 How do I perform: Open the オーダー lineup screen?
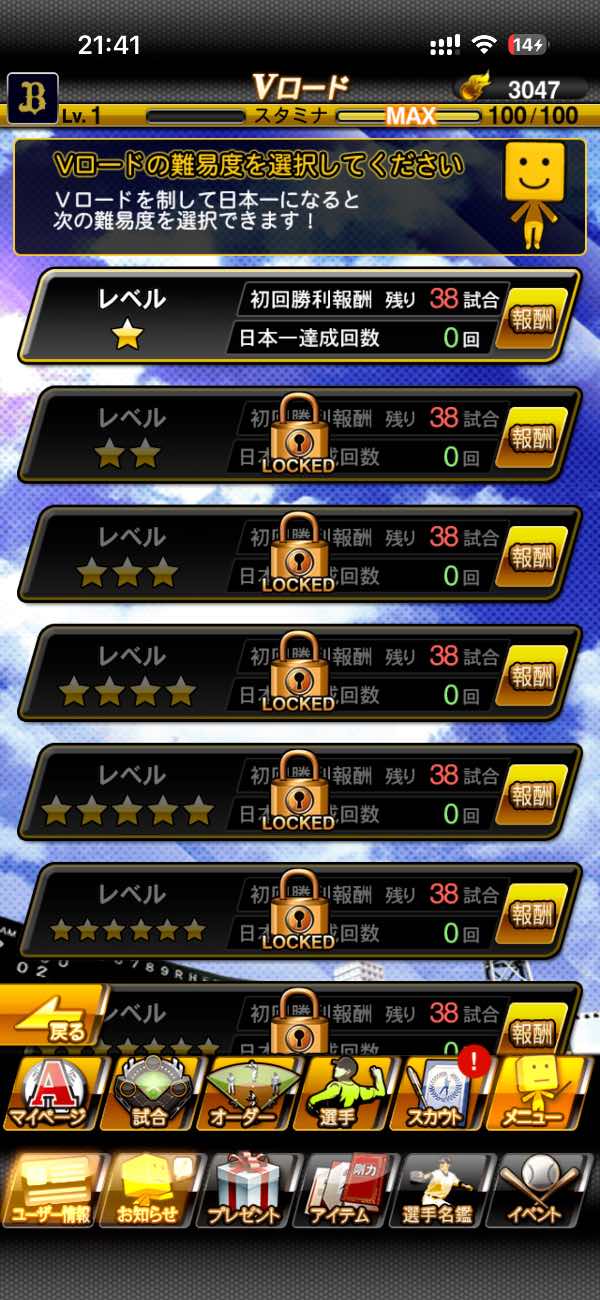[250, 1093]
